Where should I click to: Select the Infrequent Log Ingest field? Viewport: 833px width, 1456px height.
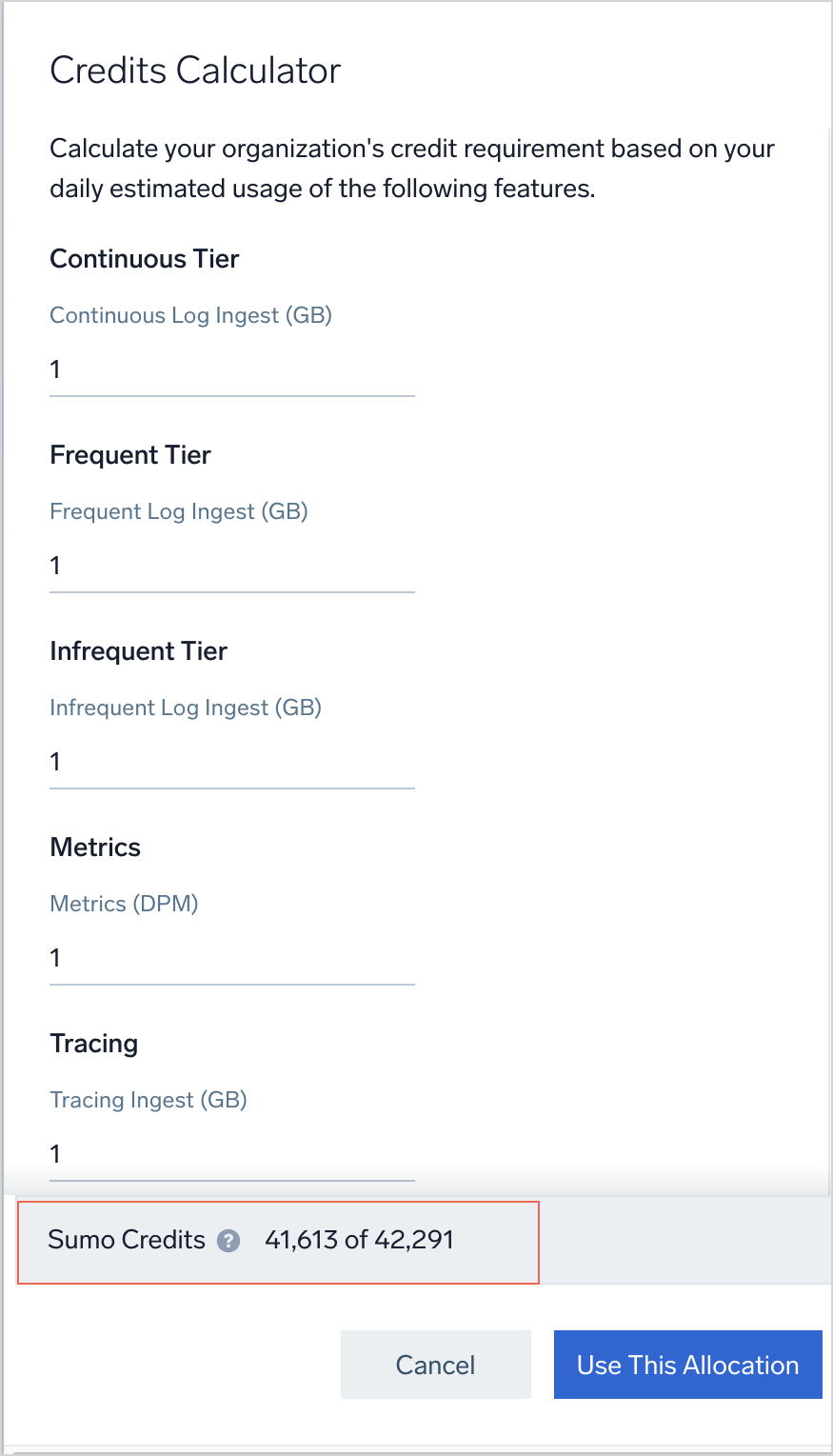click(231, 762)
